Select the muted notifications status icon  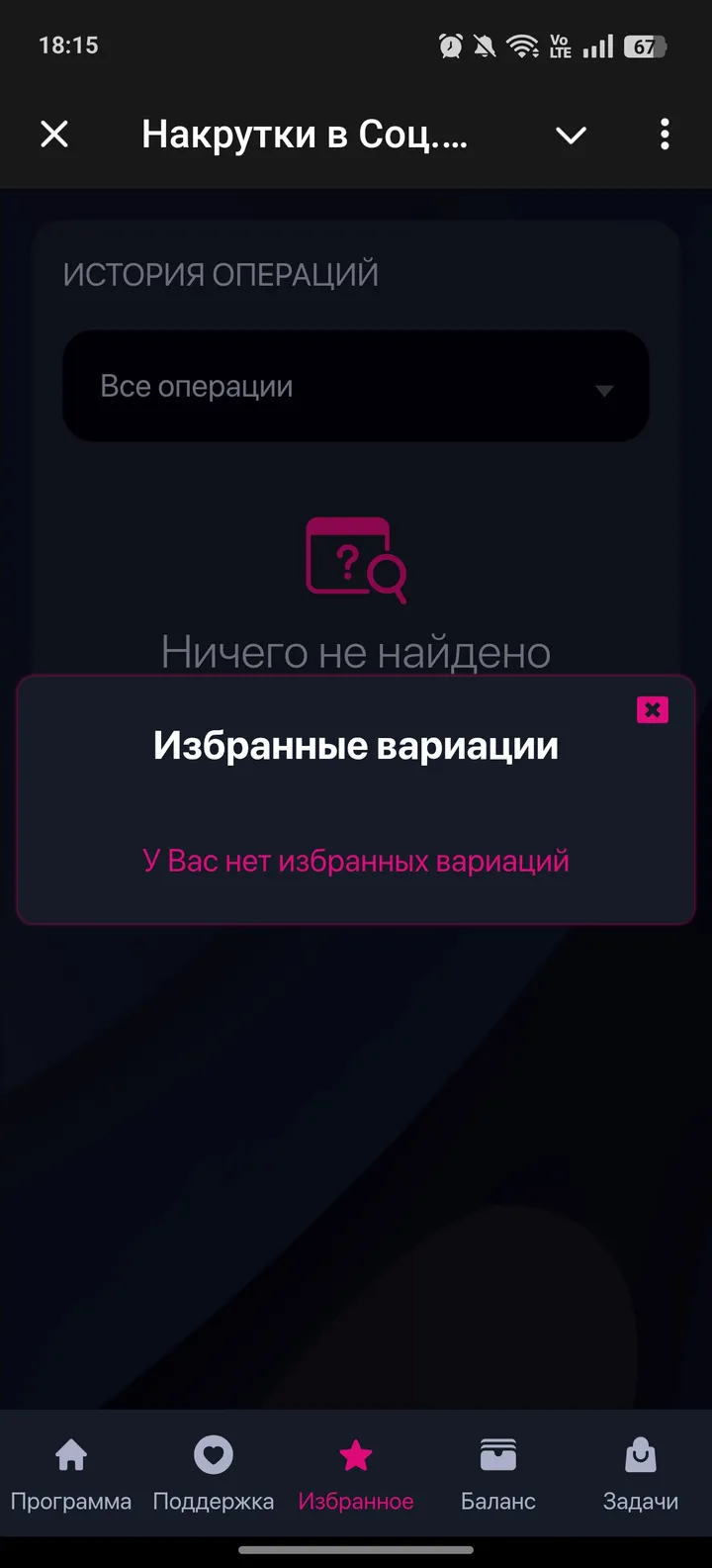pos(484,45)
